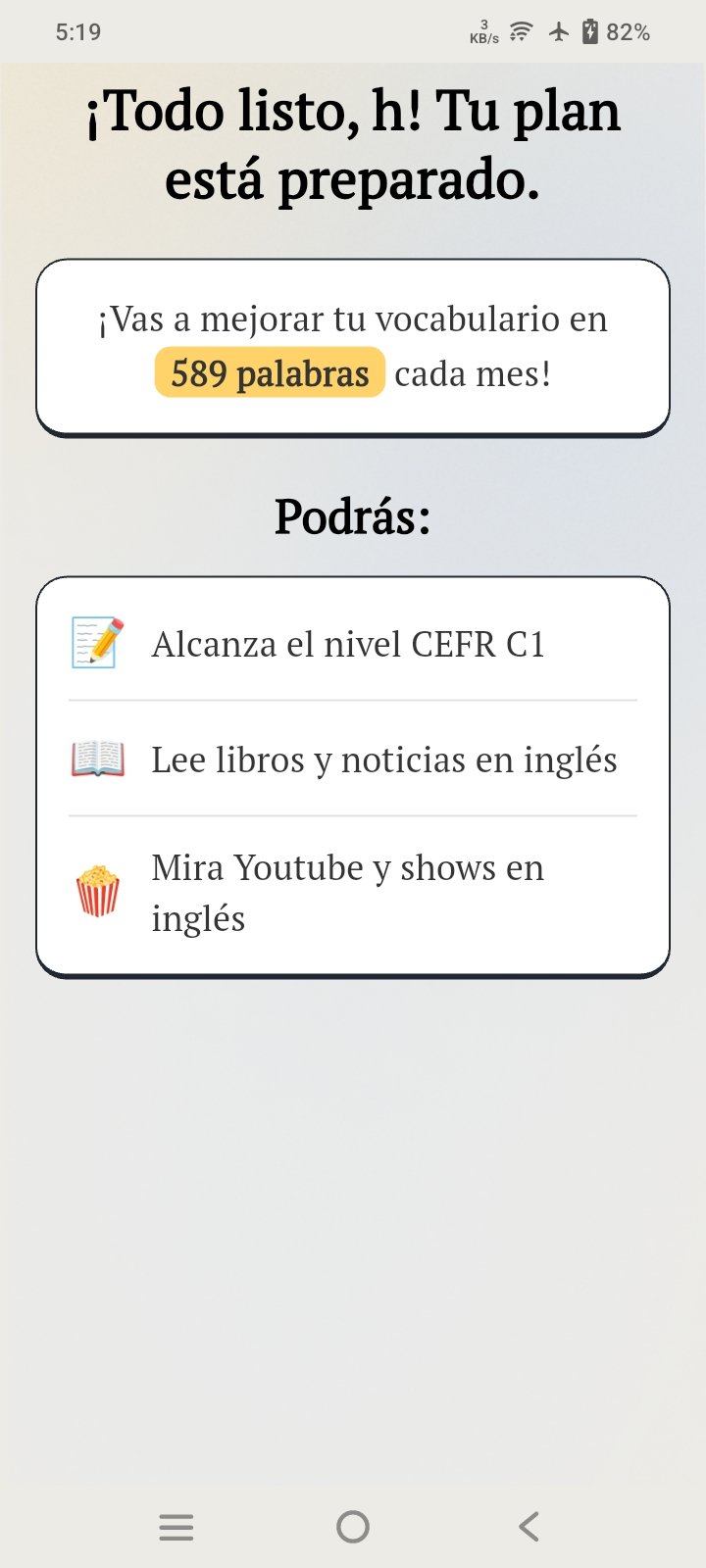Tap the system home button

(x=353, y=1526)
